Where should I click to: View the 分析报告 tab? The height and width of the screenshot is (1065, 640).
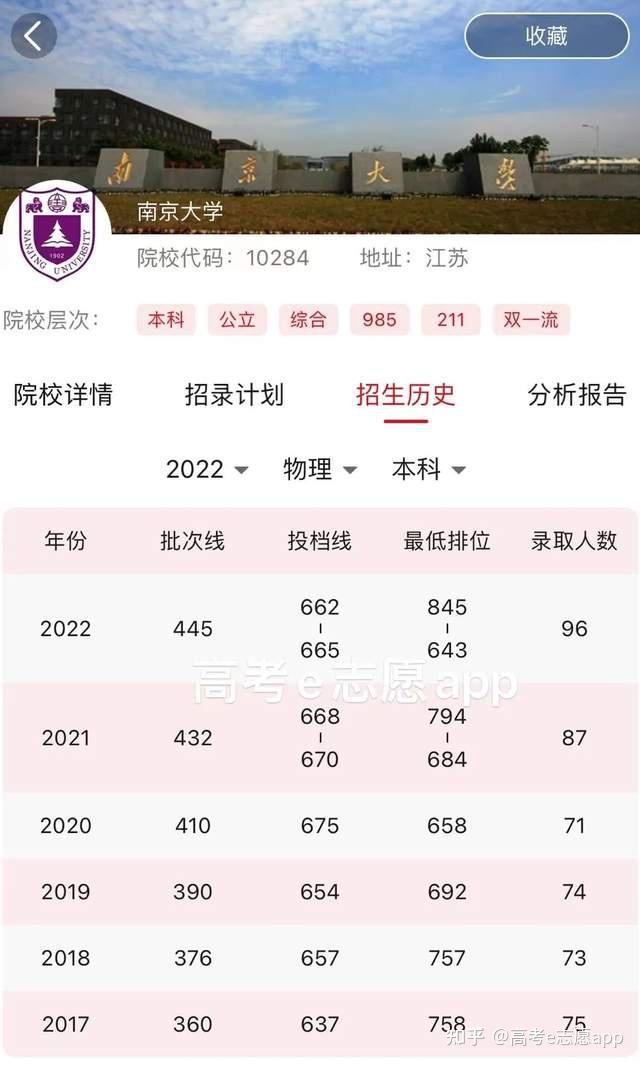pos(577,395)
